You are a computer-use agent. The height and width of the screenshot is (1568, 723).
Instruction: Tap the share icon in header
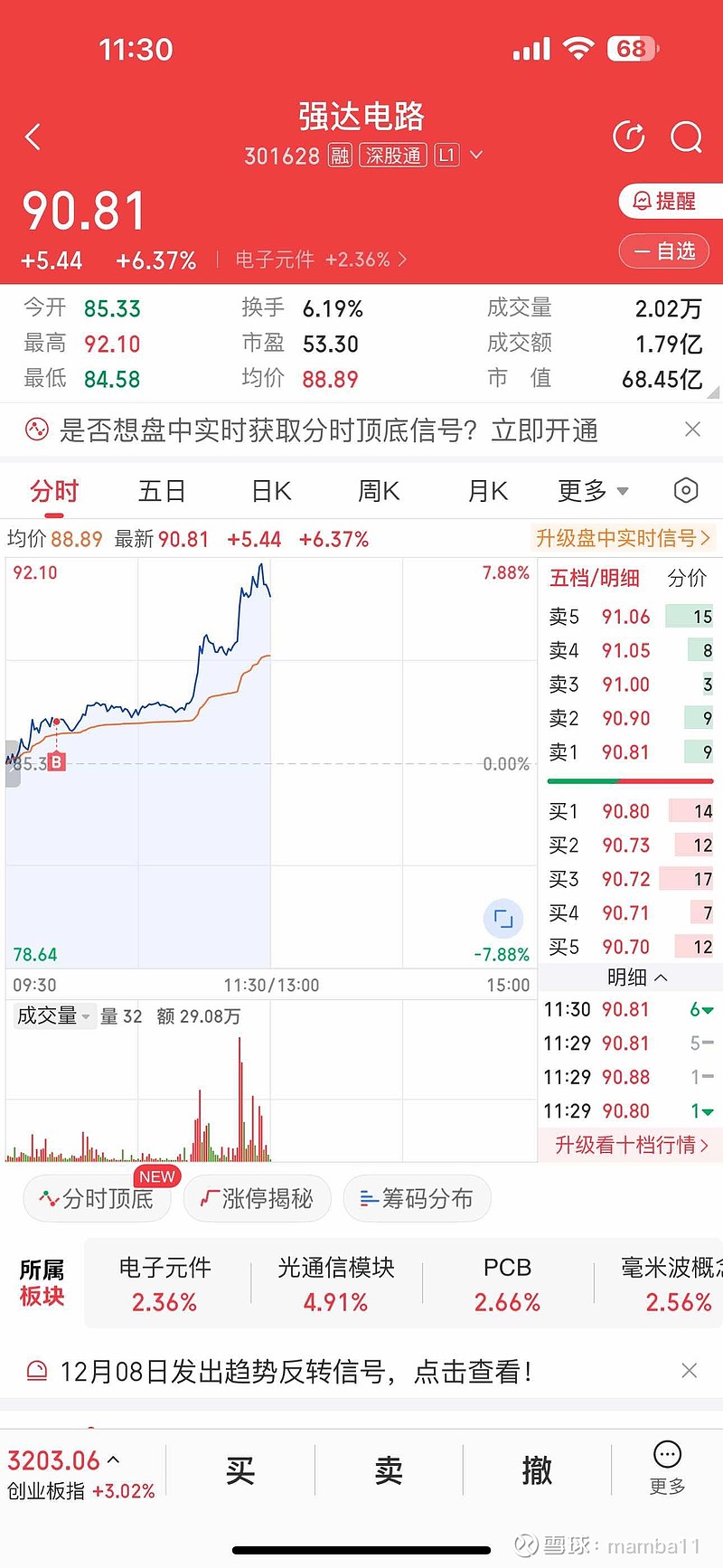[628, 137]
